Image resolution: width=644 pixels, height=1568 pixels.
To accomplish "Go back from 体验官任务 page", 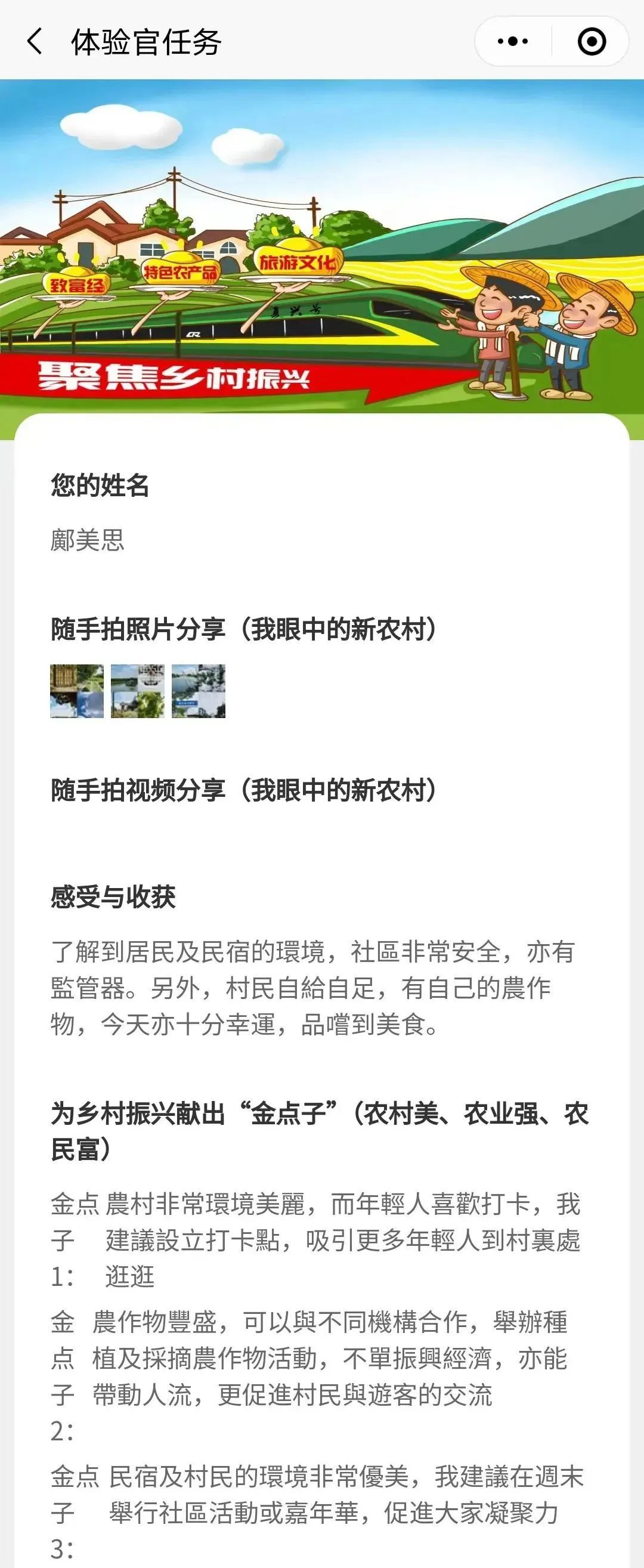I will pos(35,41).
